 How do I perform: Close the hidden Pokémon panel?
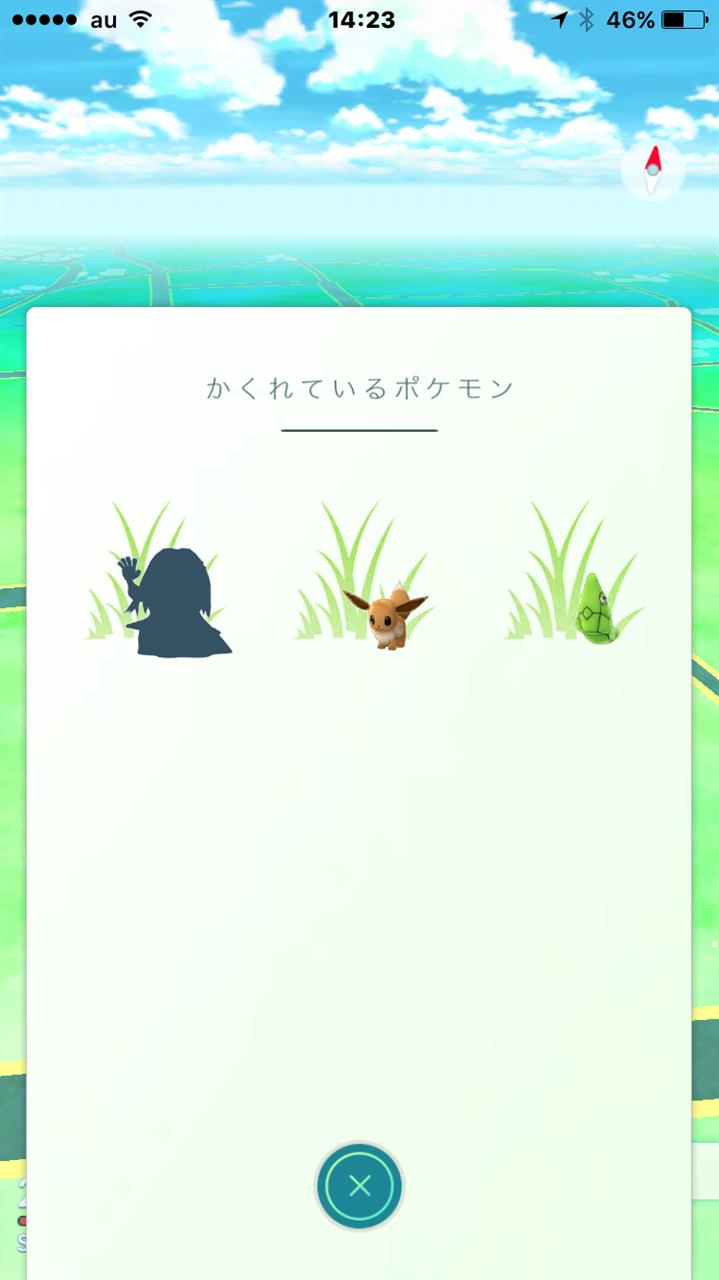click(x=360, y=1186)
